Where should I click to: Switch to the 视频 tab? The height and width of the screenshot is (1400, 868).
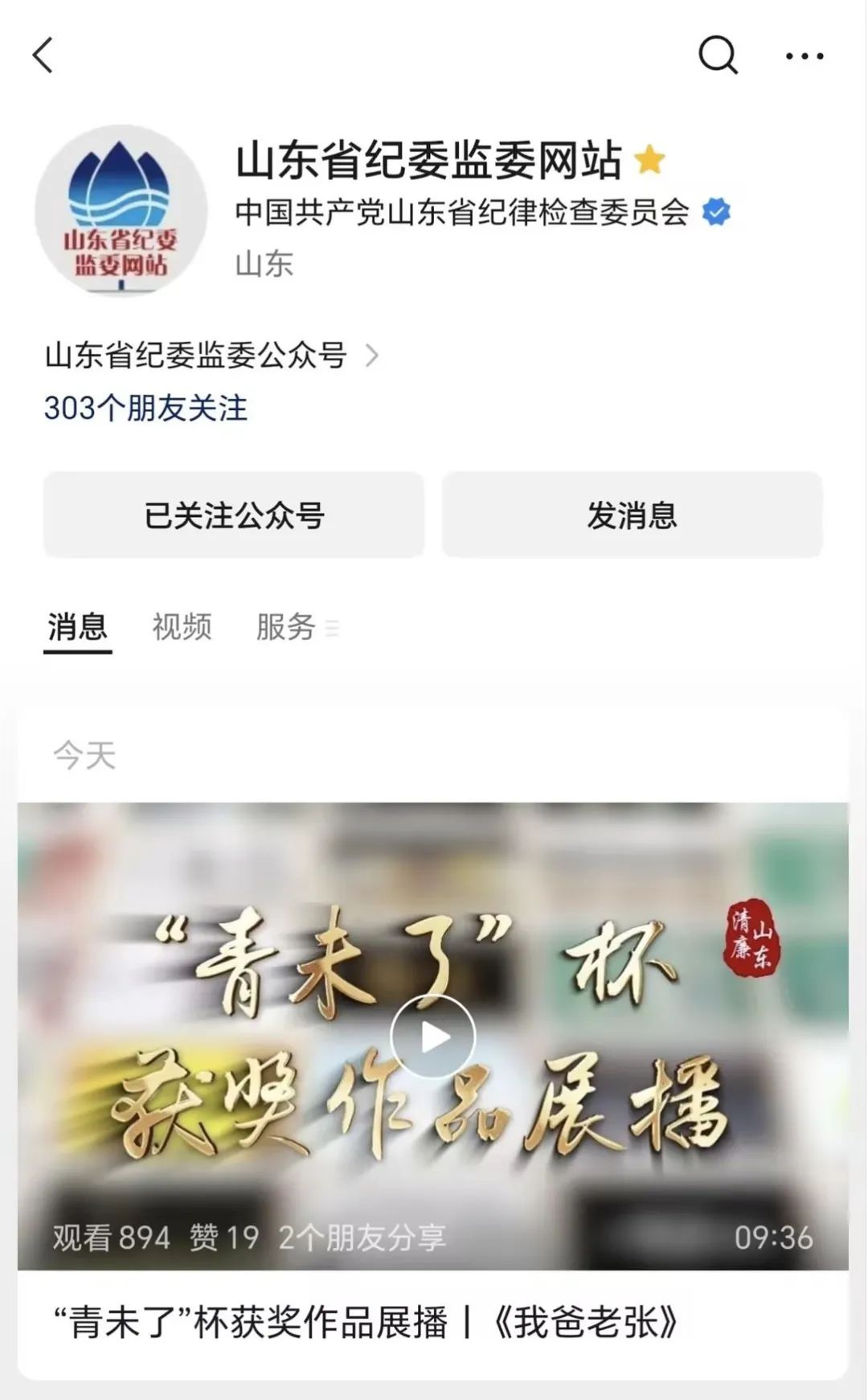(182, 626)
